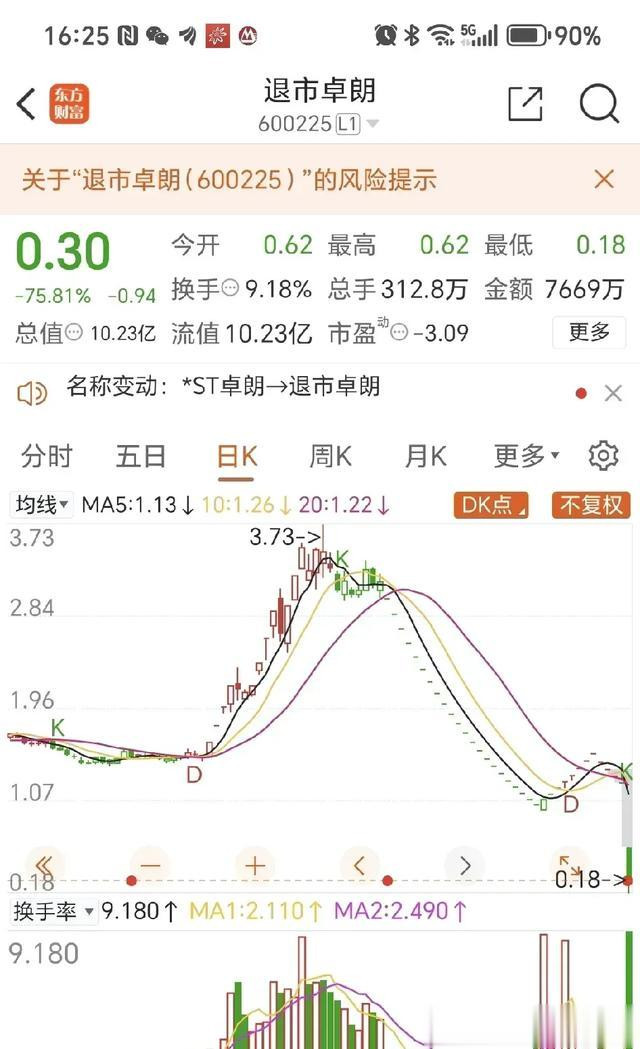Select the 日K tab
The height and width of the screenshot is (1049, 640).
point(237,456)
